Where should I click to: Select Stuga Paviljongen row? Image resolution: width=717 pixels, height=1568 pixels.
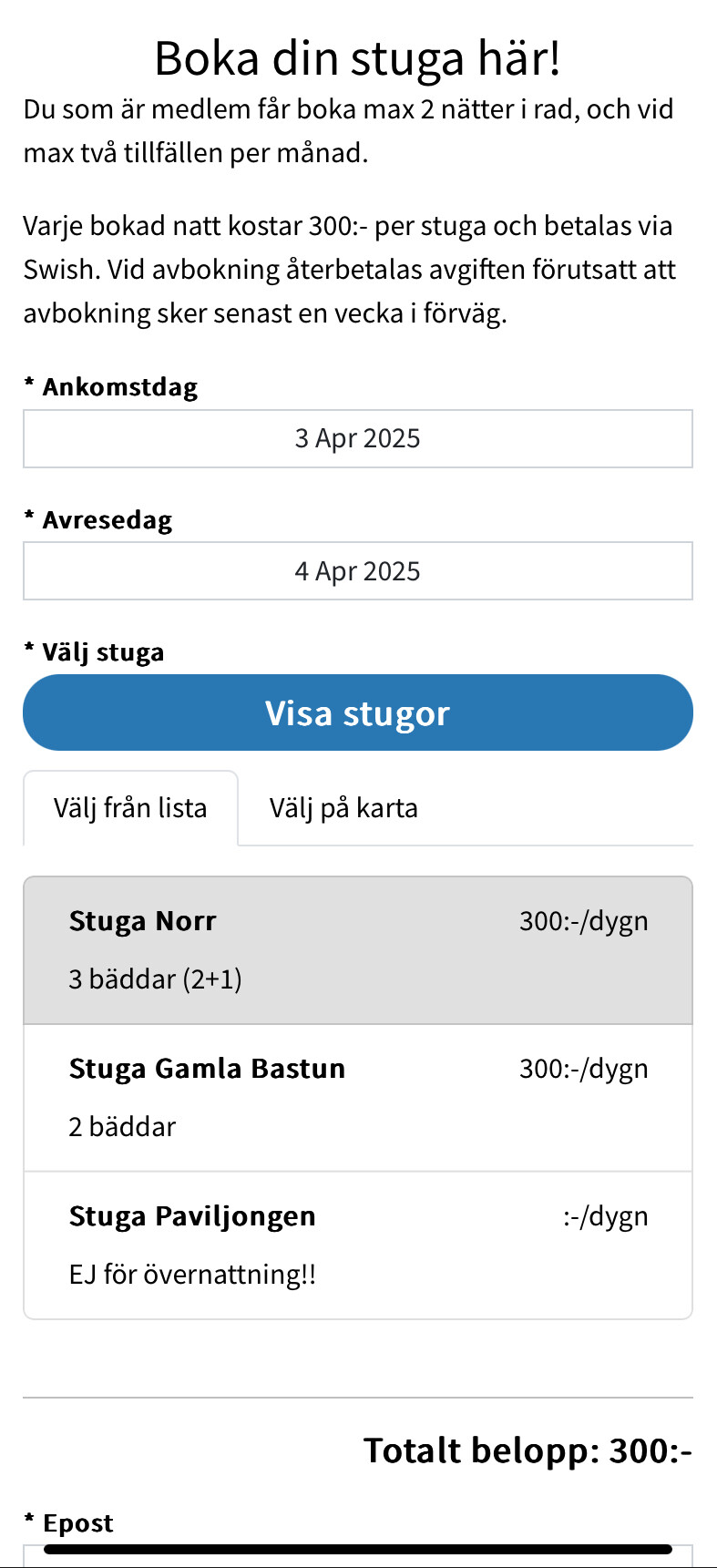pos(358,1245)
